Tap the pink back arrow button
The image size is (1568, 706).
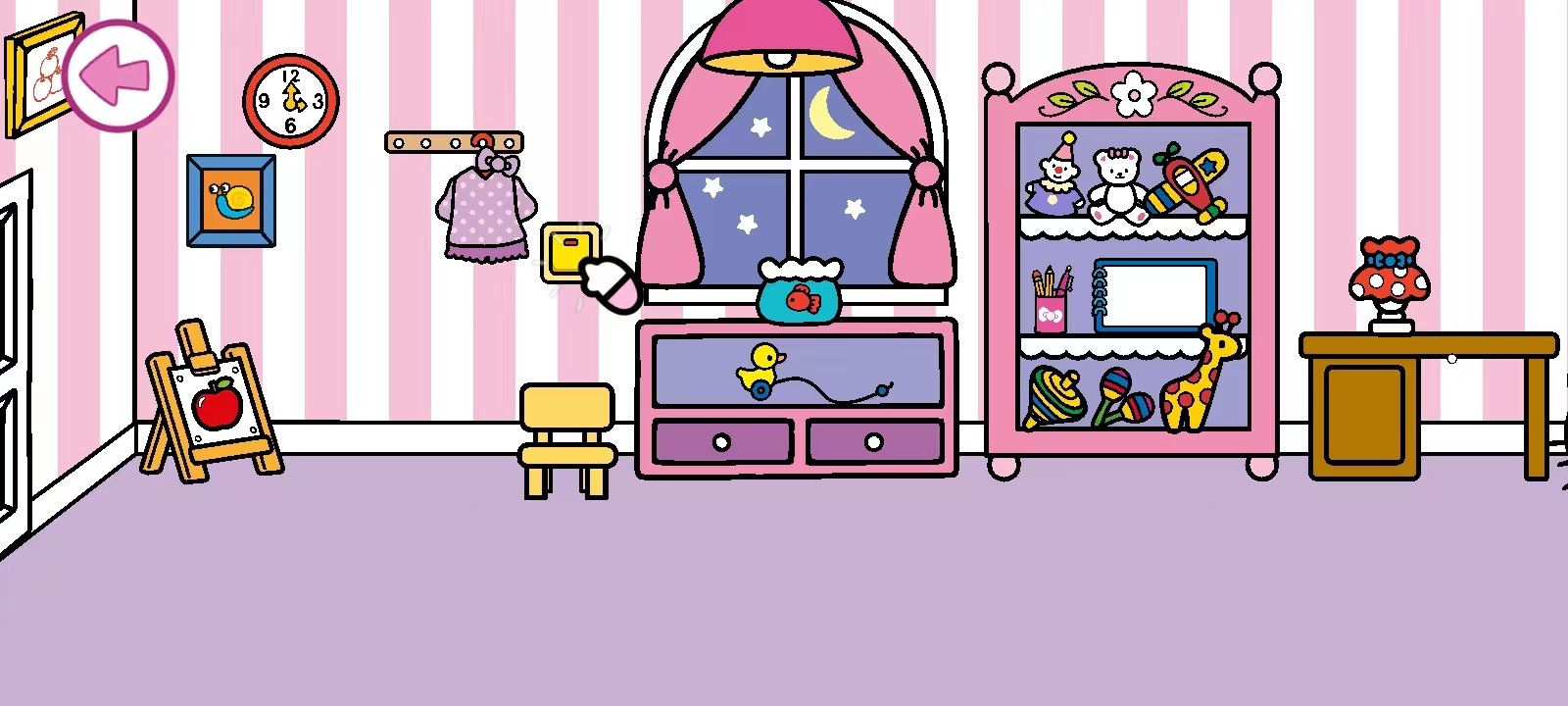coord(119,76)
